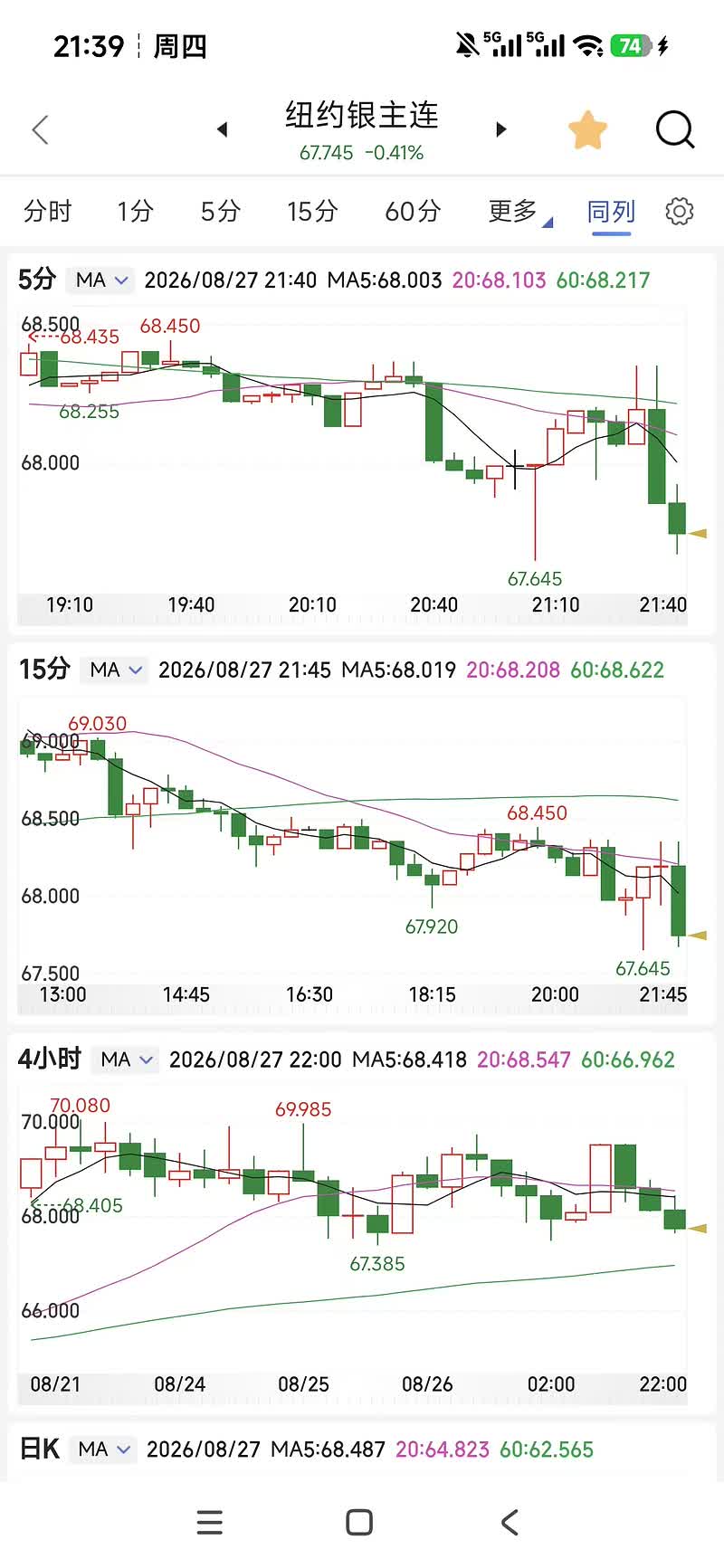Select the 同列 tab
Image resolution: width=724 pixels, height=1568 pixels.
pyautogui.click(x=611, y=212)
